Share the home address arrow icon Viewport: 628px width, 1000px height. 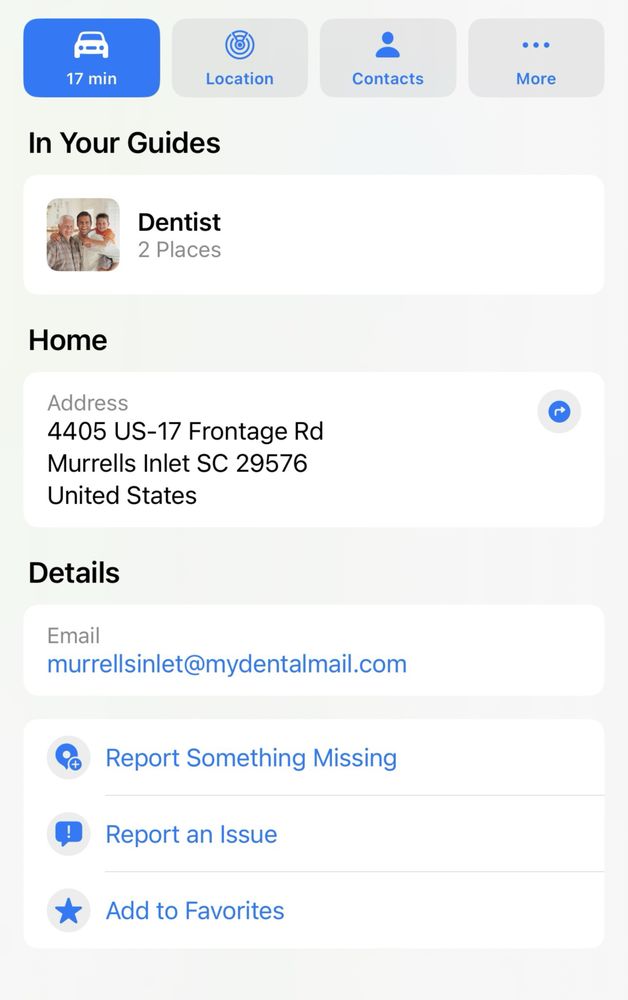pos(559,411)
